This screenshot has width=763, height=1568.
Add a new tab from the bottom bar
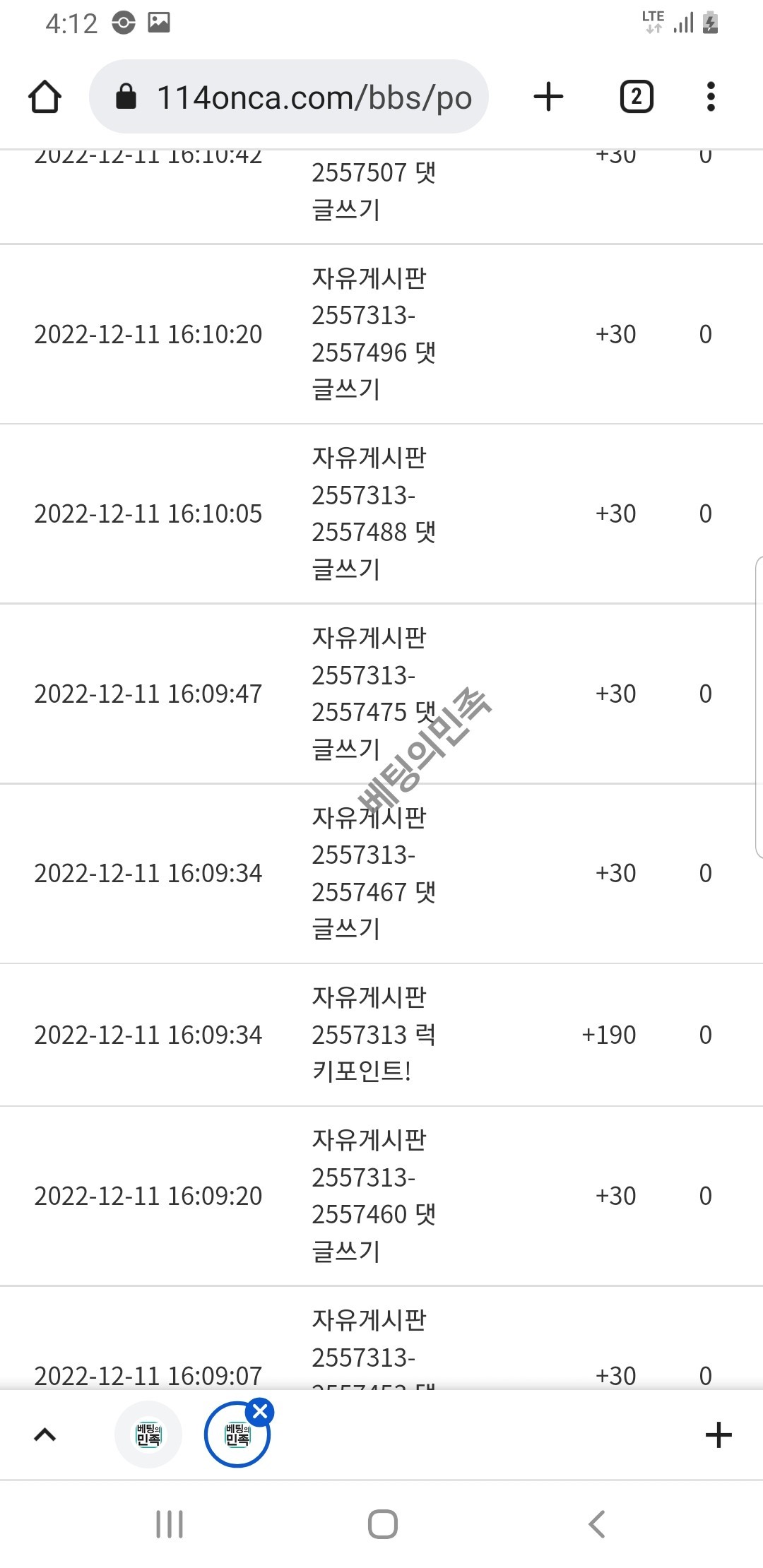click(x=718, y=1435)
